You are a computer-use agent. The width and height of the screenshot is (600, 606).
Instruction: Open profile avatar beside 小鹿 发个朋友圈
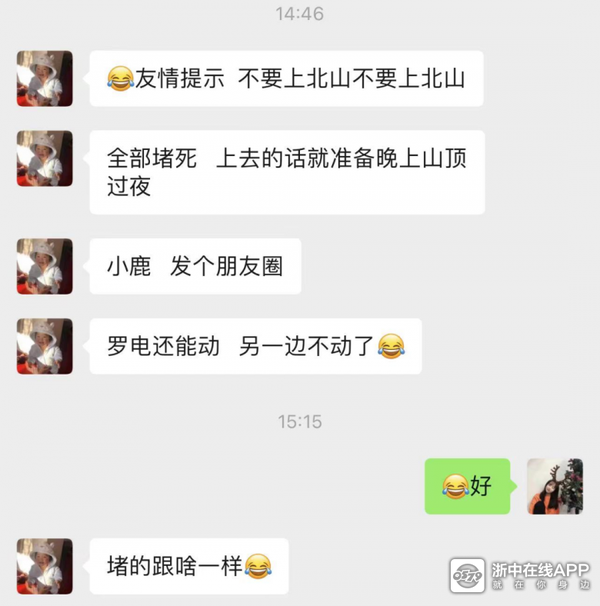click(44, 266)
